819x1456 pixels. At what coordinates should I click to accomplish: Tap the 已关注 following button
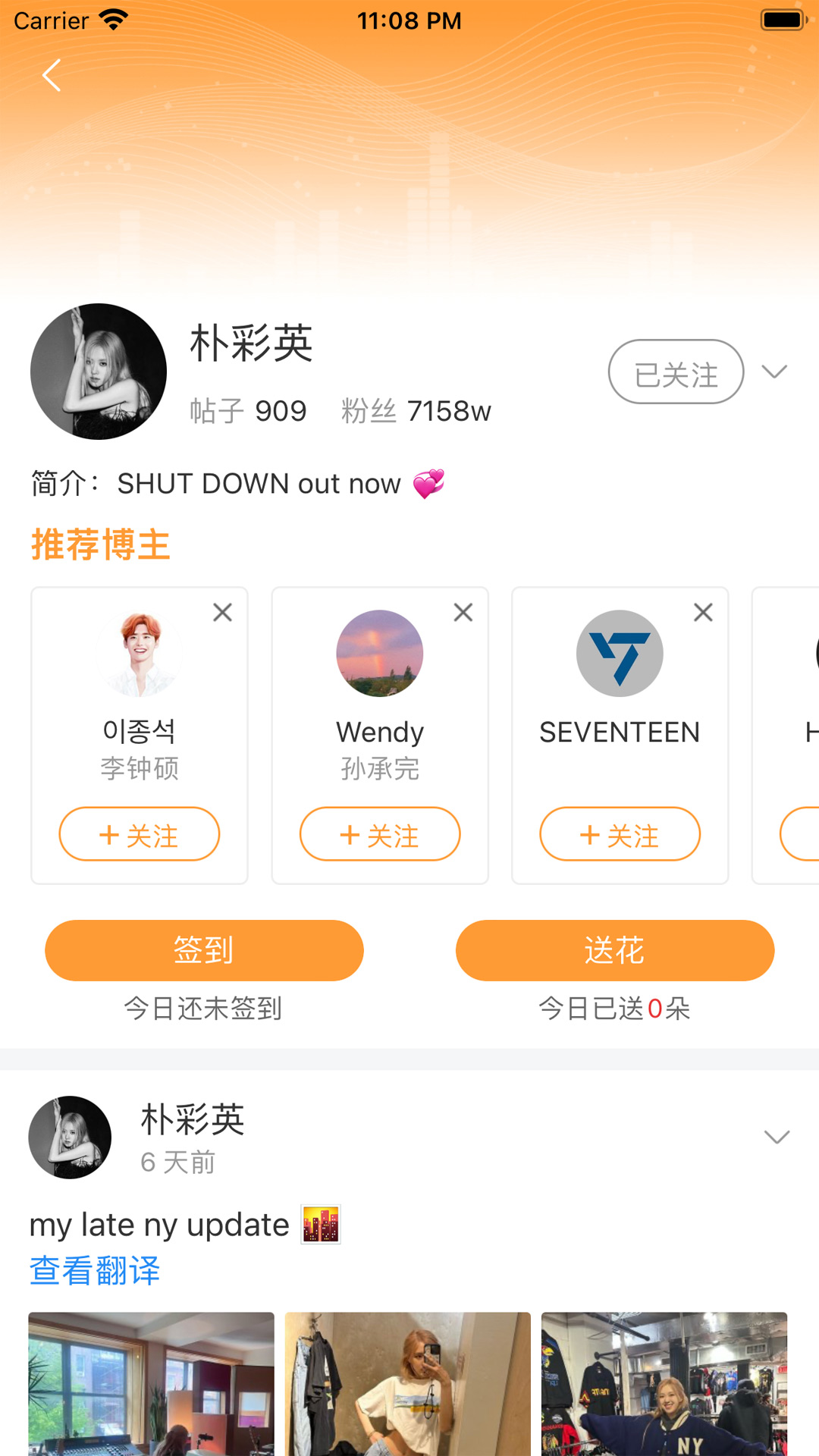point(676,372)
